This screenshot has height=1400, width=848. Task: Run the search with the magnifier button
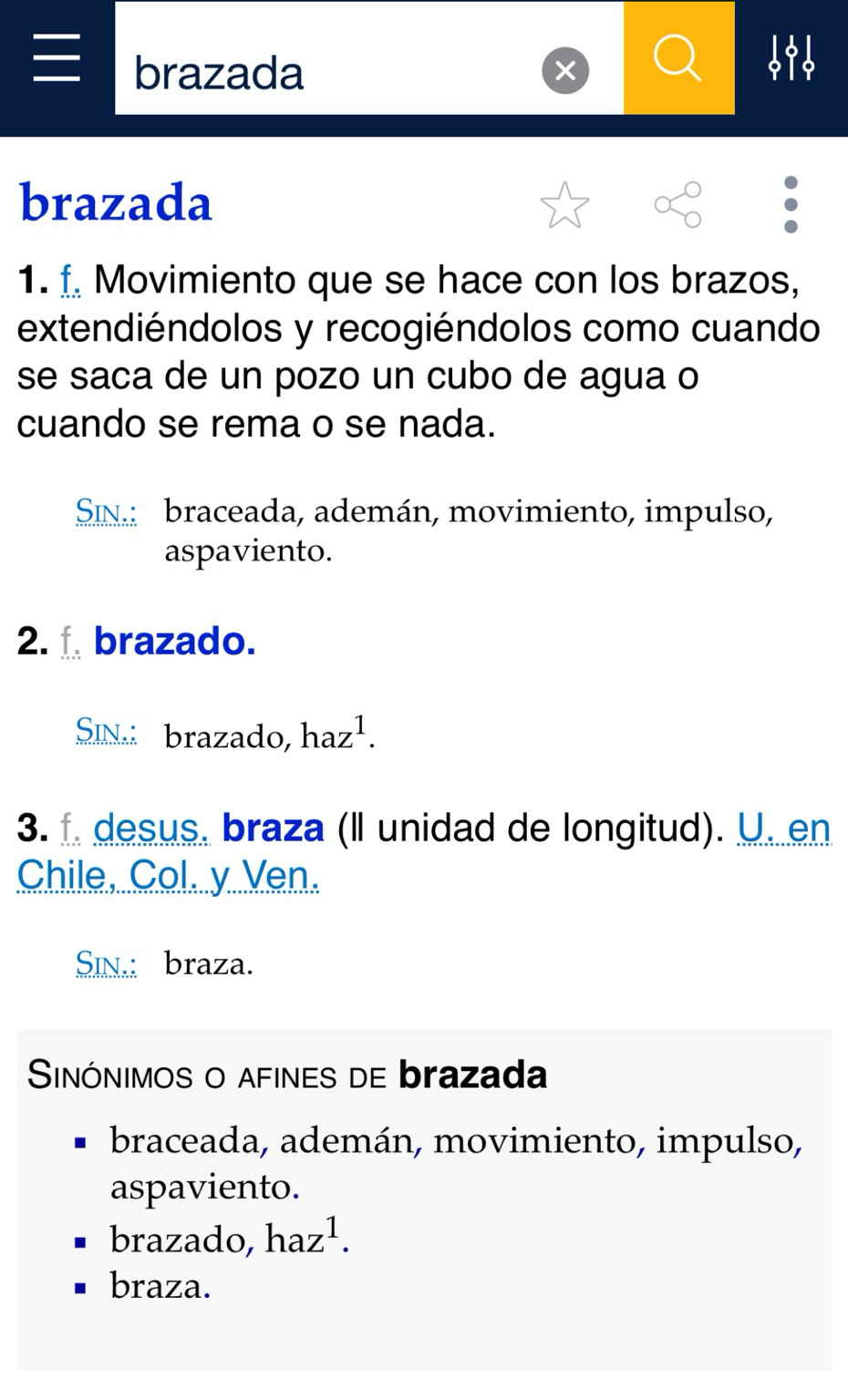(x=678, y=58)
